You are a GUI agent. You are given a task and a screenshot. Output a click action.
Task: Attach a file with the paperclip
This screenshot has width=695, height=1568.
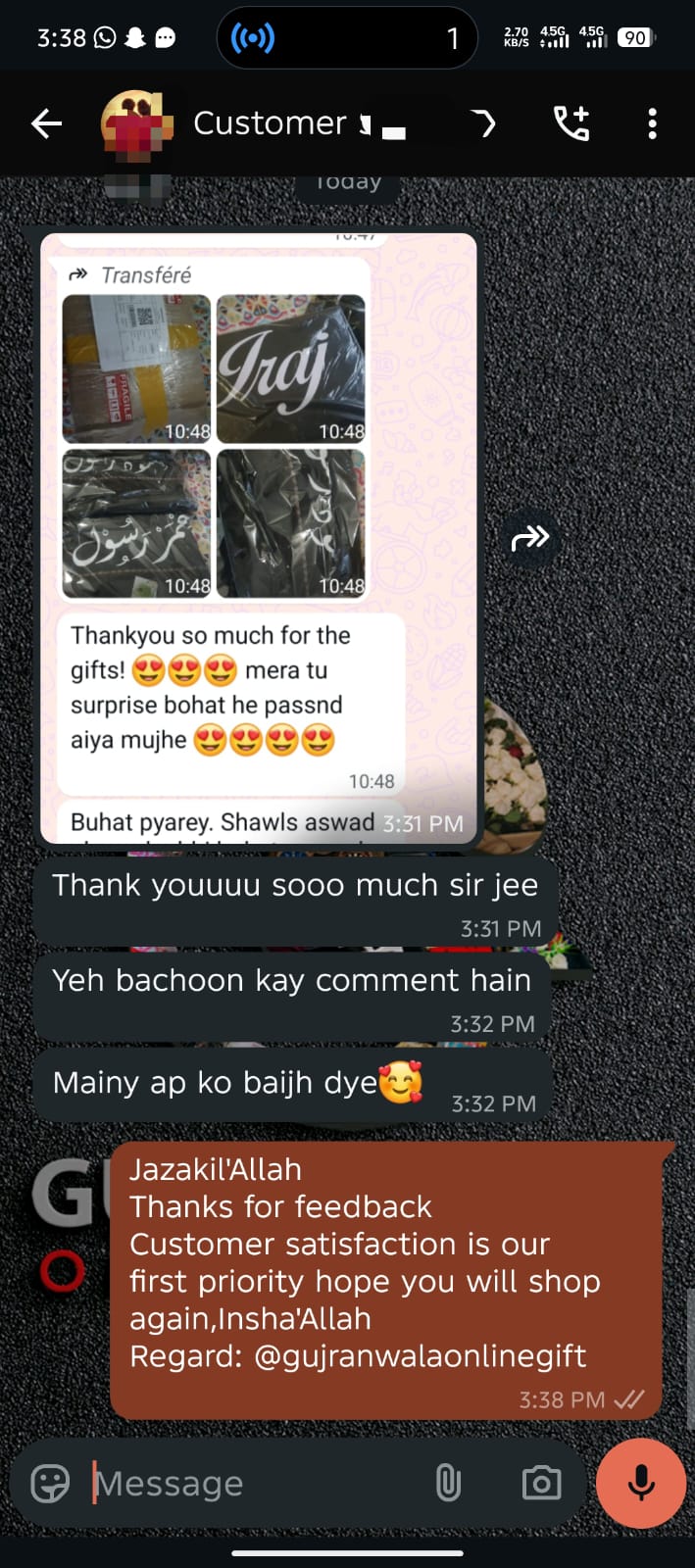448,1483
